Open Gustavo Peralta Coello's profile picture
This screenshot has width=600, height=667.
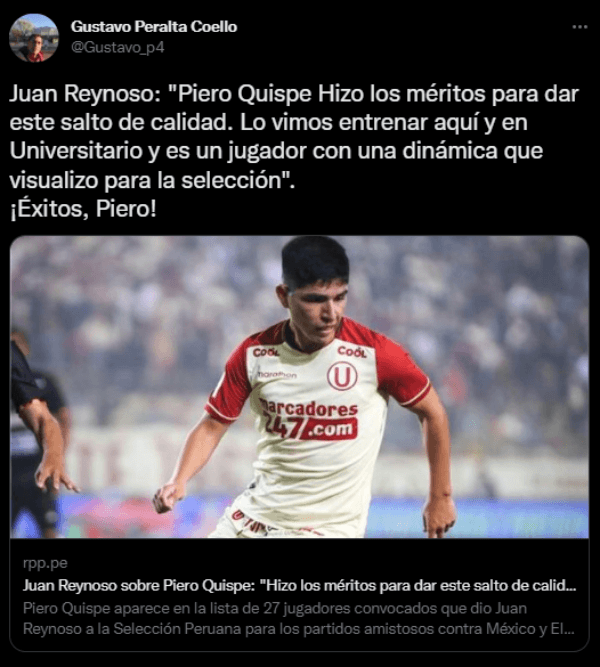click(x=34, y=38)
